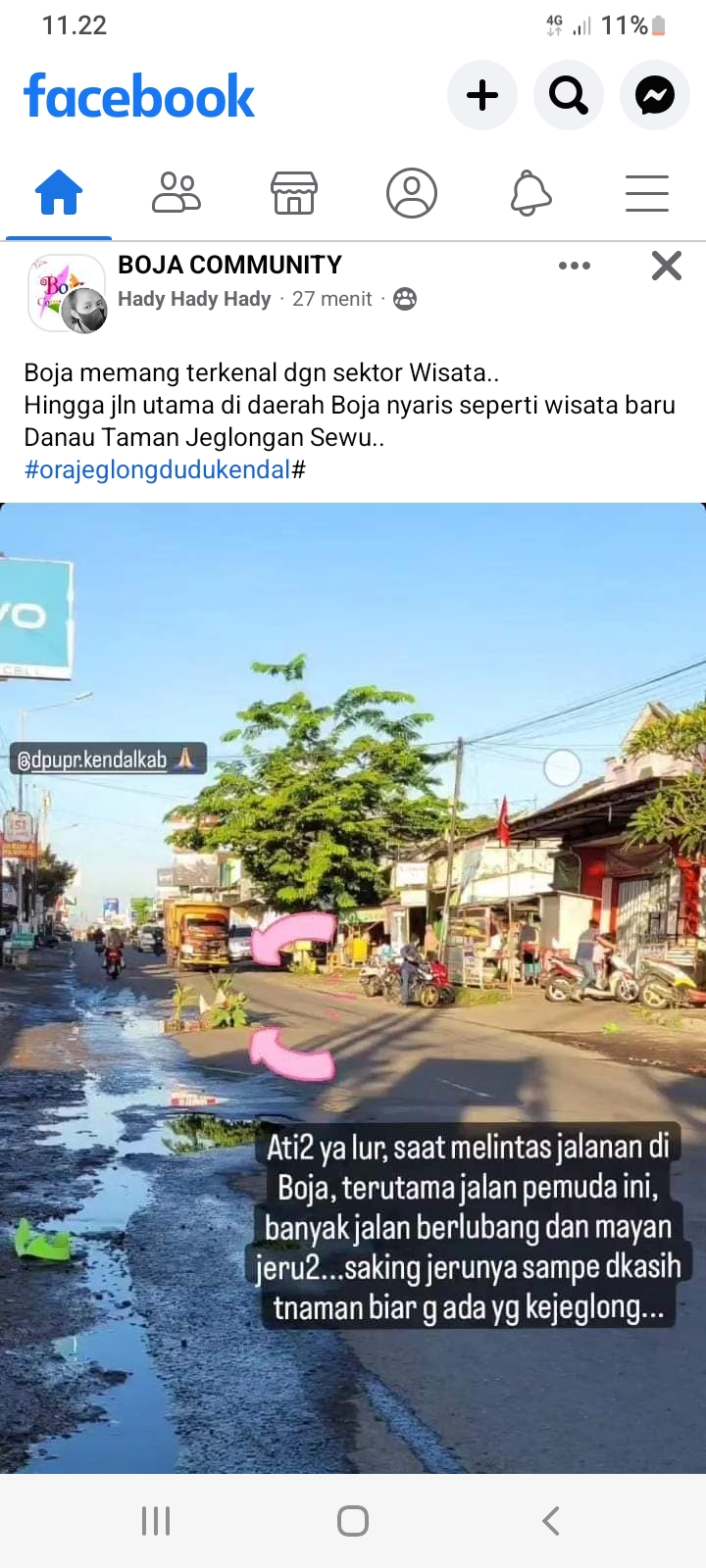The height and width of the screenshot is (1568, 706).
Task: Open recent apps from navigation bar
Action: tap(156, 1521)
